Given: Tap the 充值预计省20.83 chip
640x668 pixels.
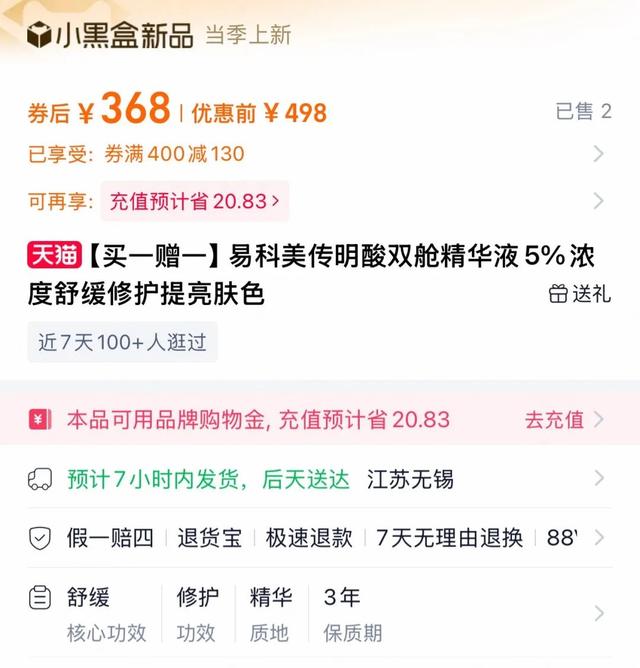Looking at the screenshot, I should tap(194, 201).
